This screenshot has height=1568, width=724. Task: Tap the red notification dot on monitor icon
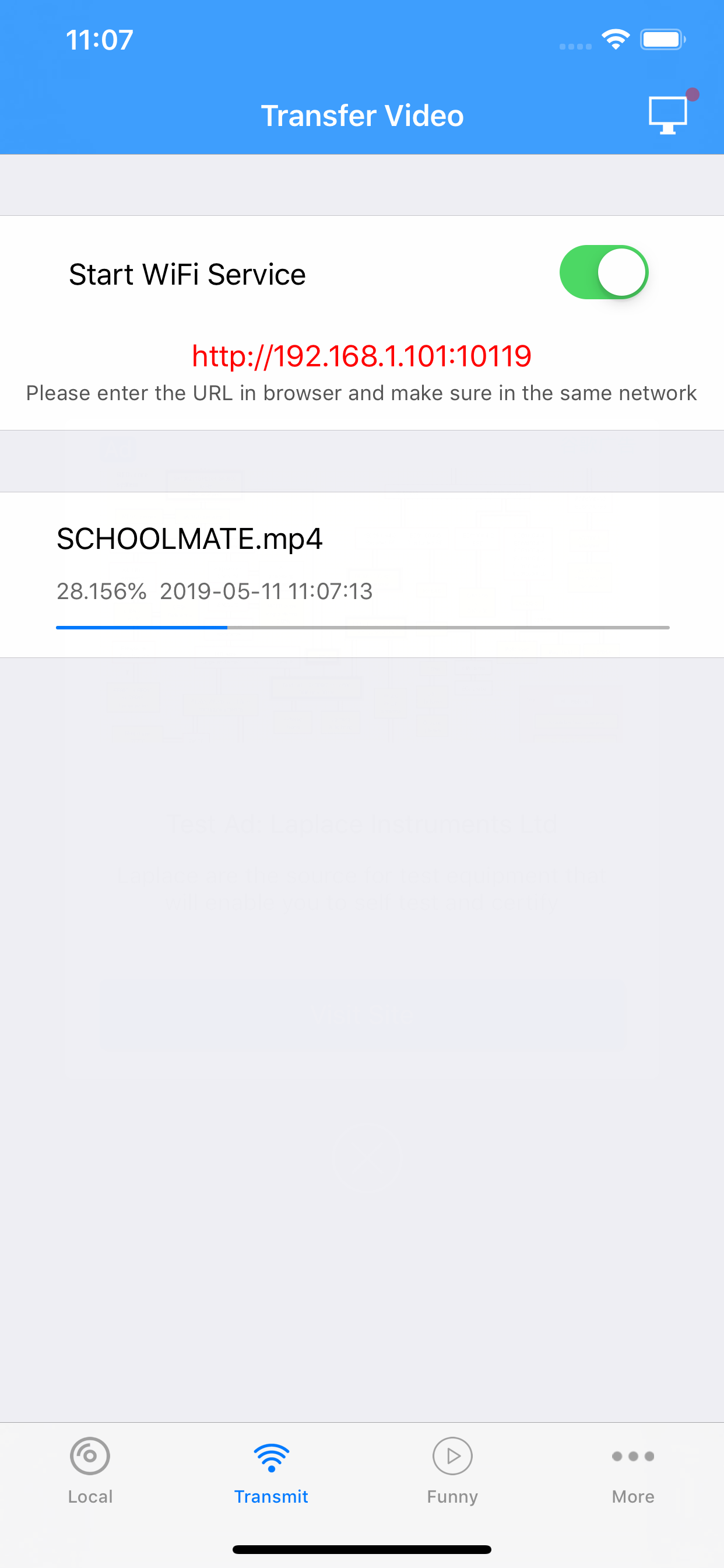point(693,94)
